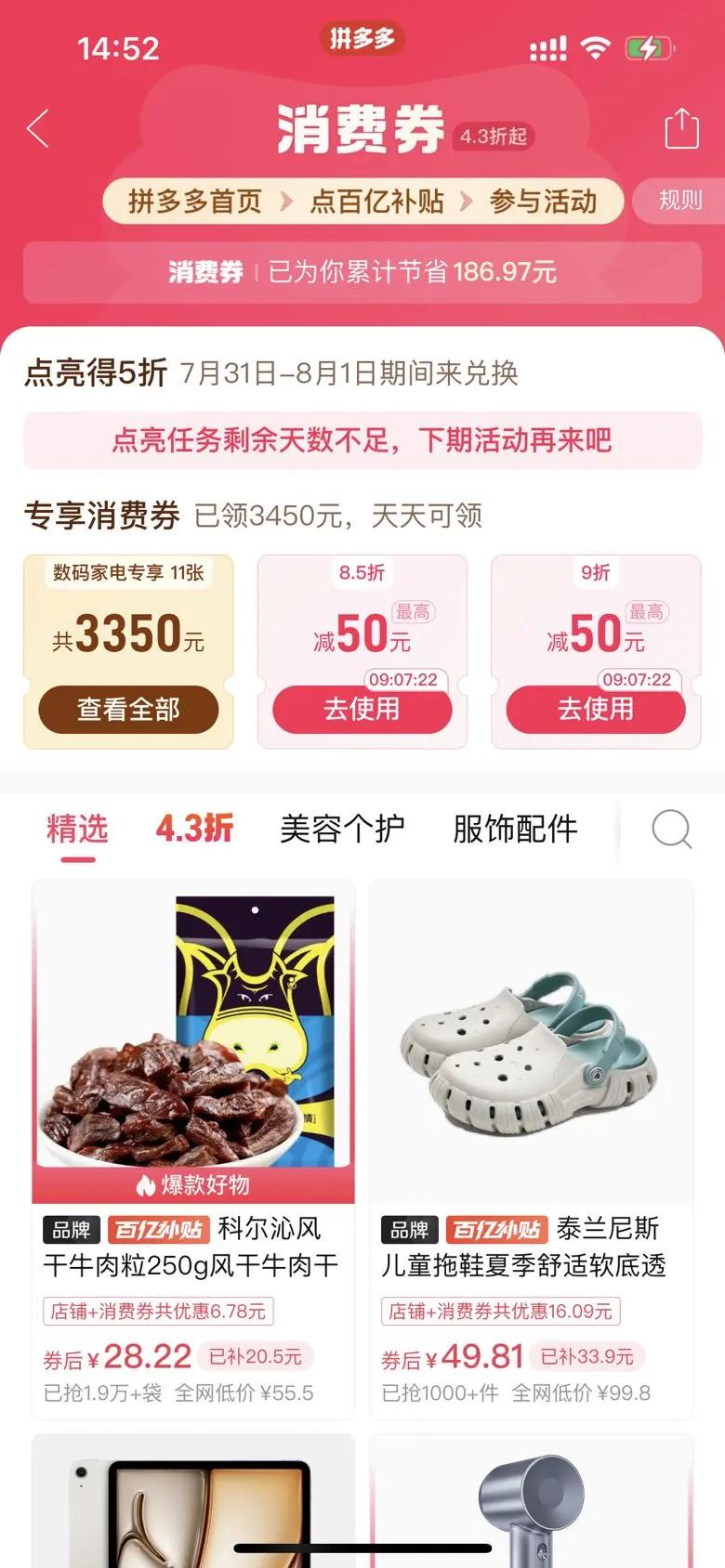Switch to the 服饰配件 category tab
This screenshot has width=725, height=1568.
pos(517,828)
